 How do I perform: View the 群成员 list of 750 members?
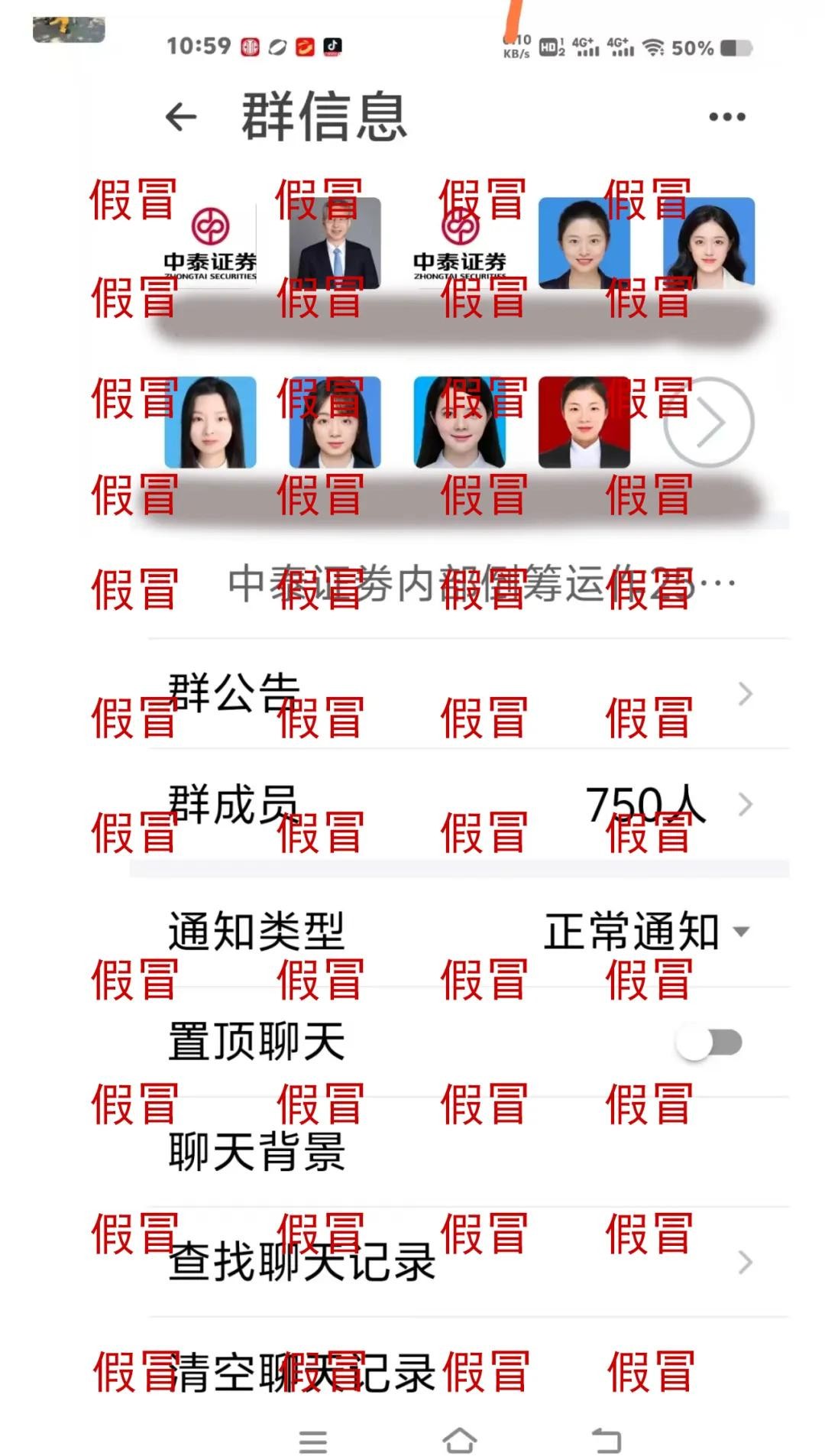458,804
